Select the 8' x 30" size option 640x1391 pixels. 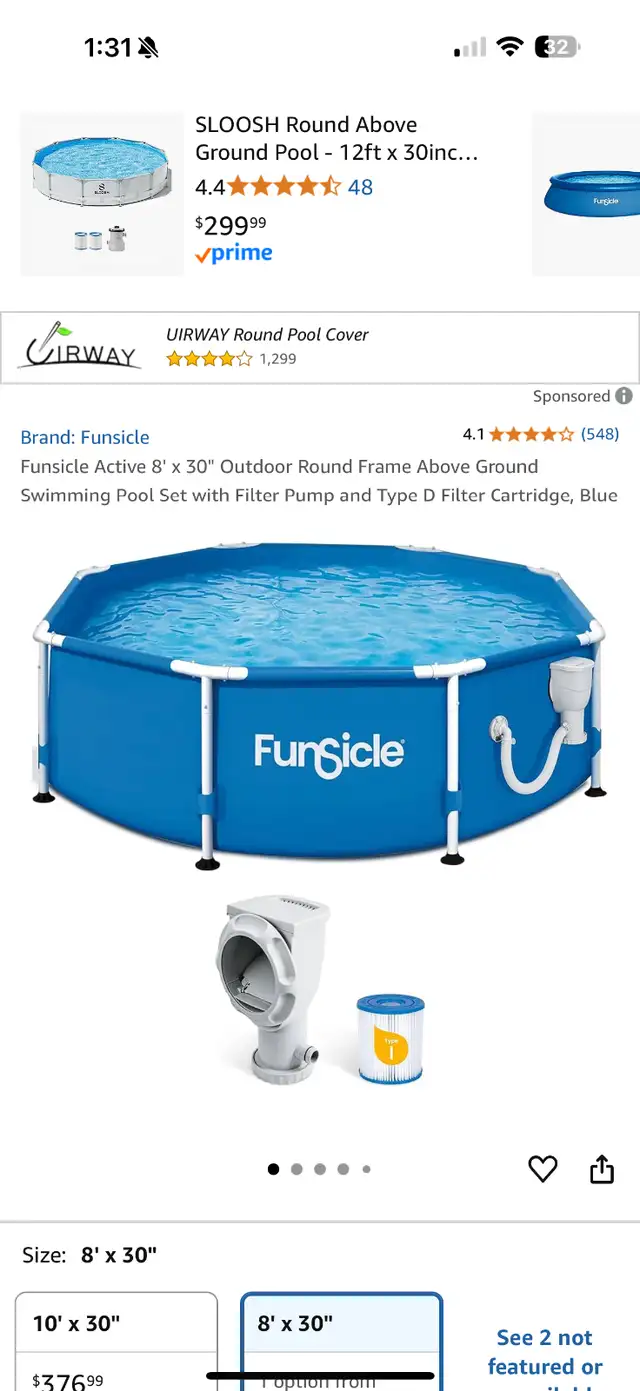point(341,1341)
